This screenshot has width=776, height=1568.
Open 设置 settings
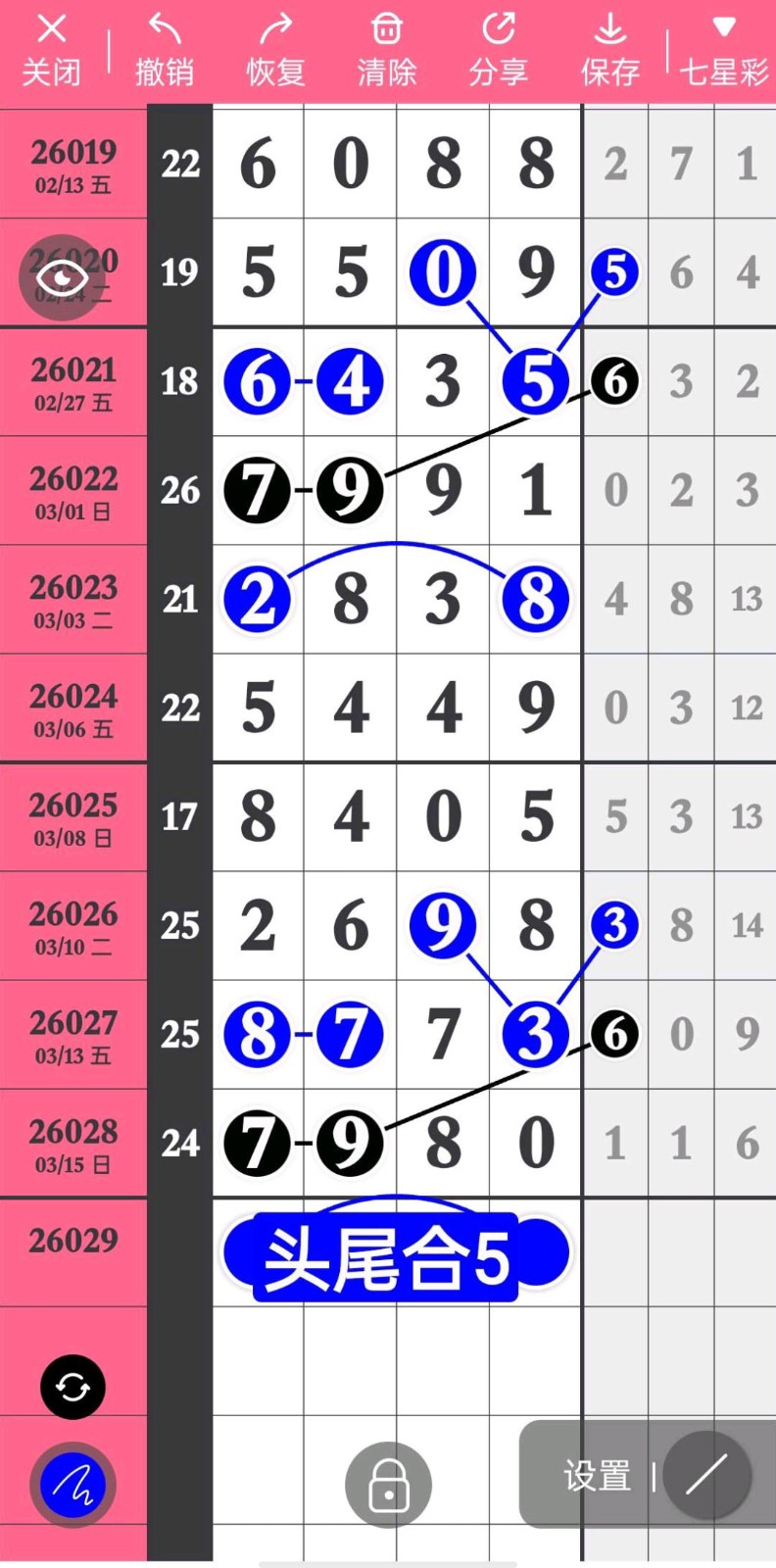click(596, 1476)
